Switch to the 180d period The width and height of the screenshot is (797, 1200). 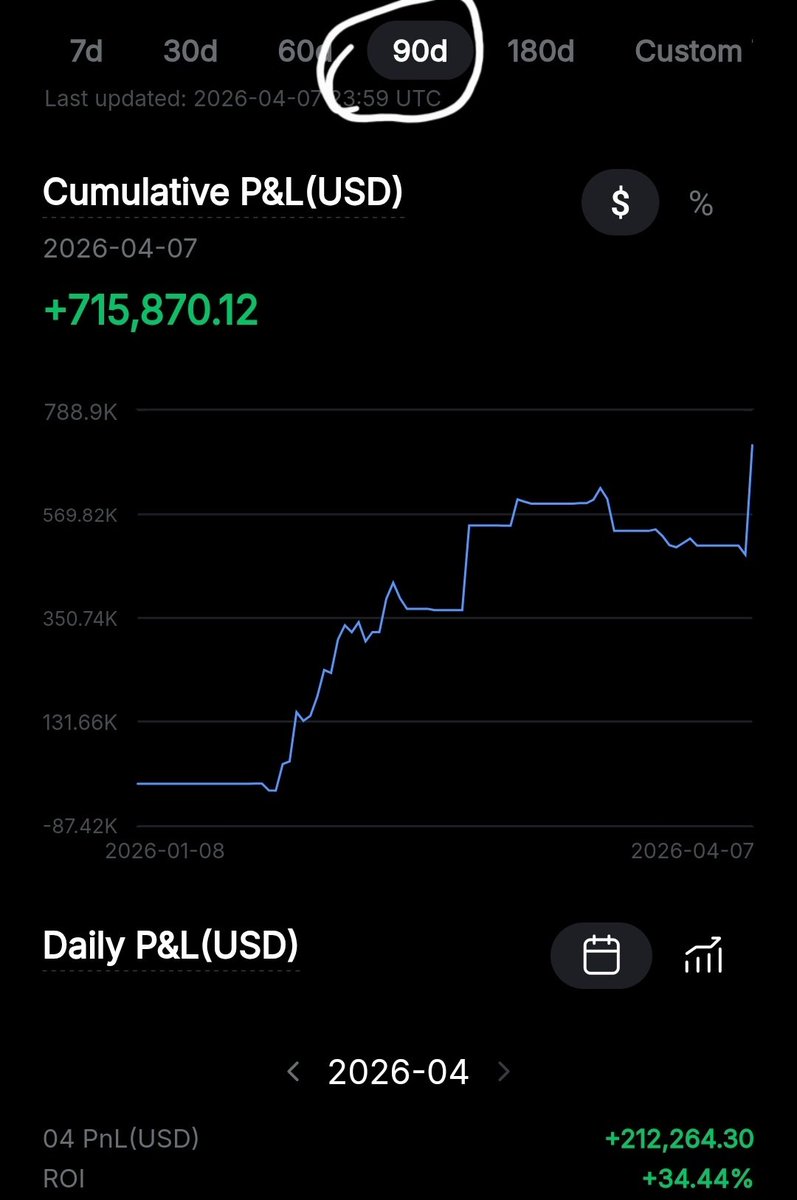(x=540, y=51)
